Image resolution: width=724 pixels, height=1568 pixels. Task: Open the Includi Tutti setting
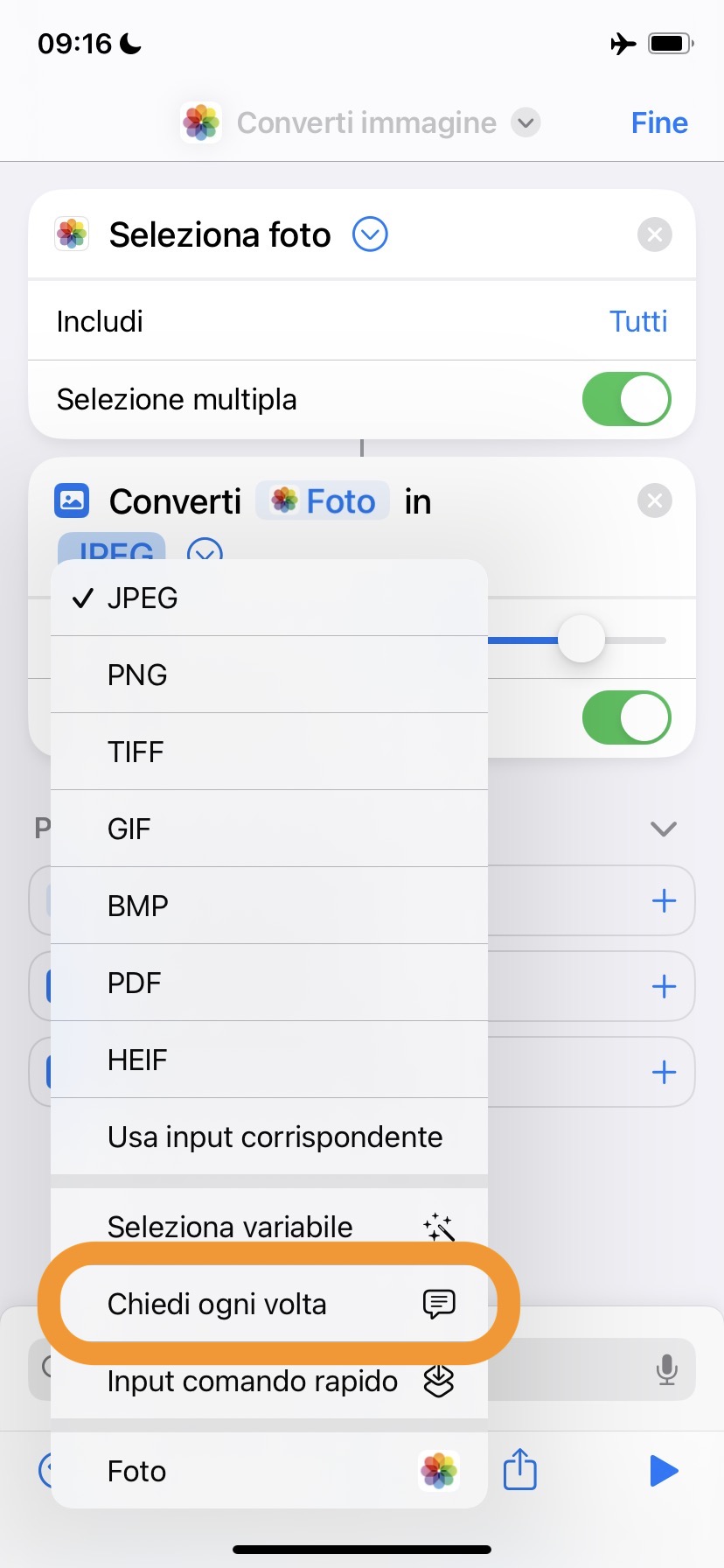pyautogui.click(x=637, y=321)
